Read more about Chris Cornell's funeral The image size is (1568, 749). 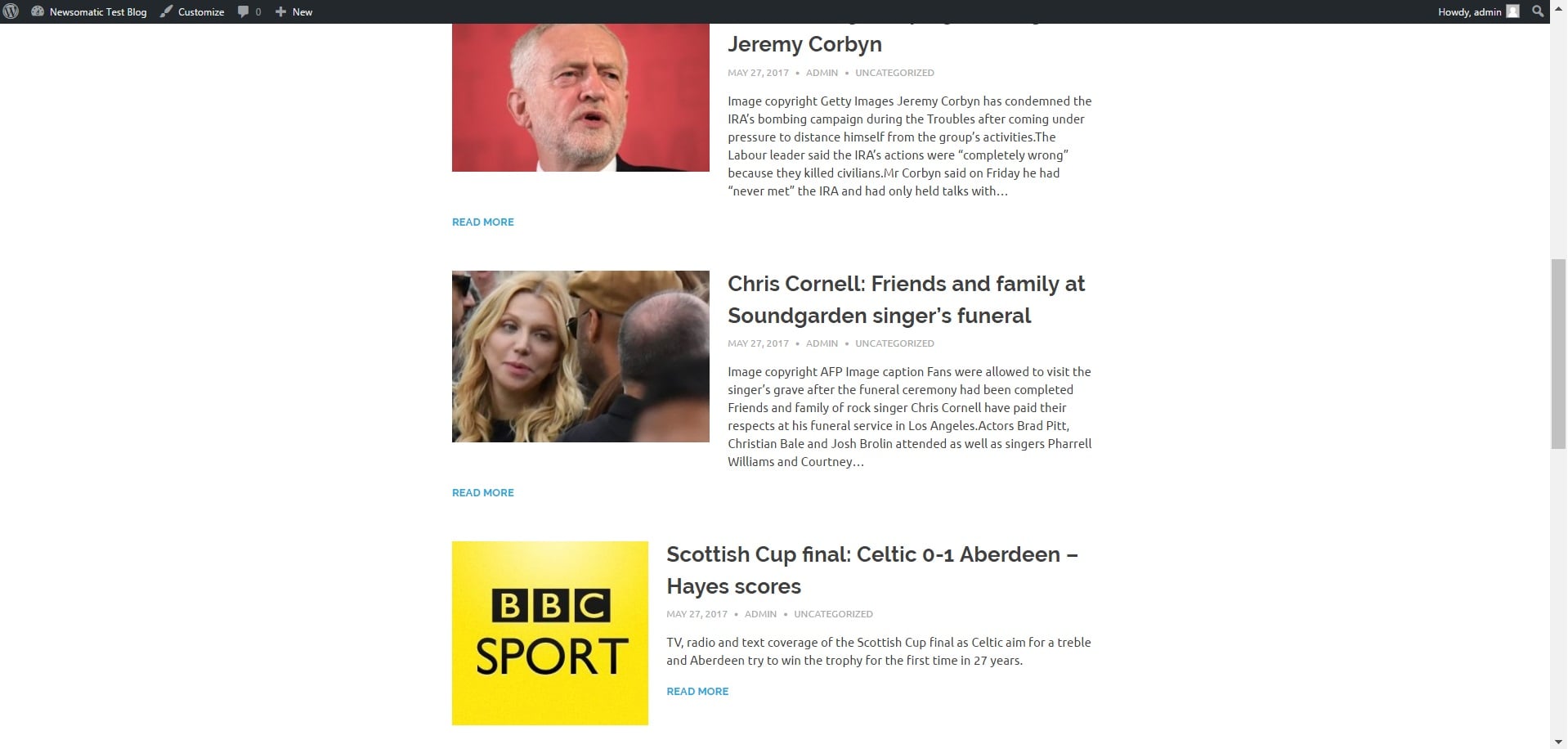pyautogui.click(x=482, y=492)
